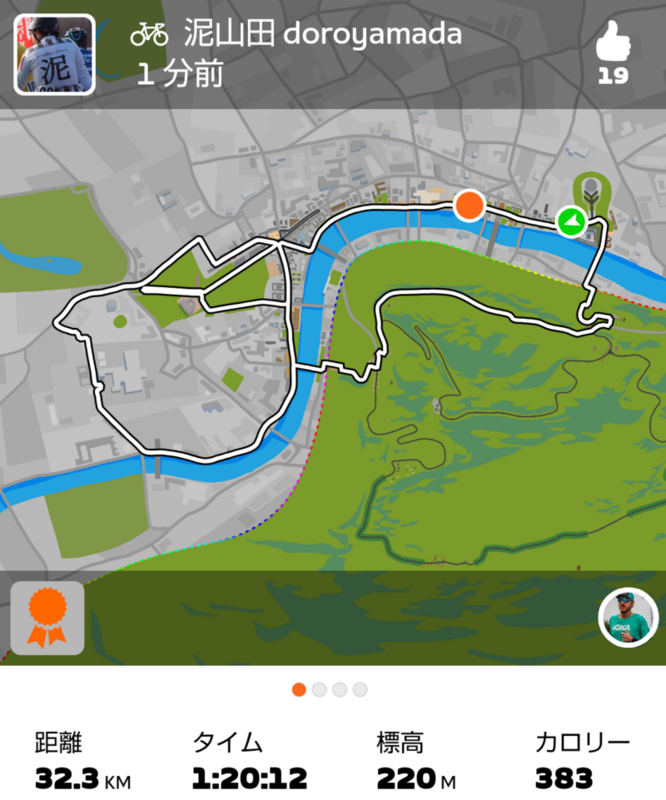Tap the 泥山田 doroyamada athlete name
This screenshot has height=800, width=666.
pyautogui.click(x=322, y=35)
